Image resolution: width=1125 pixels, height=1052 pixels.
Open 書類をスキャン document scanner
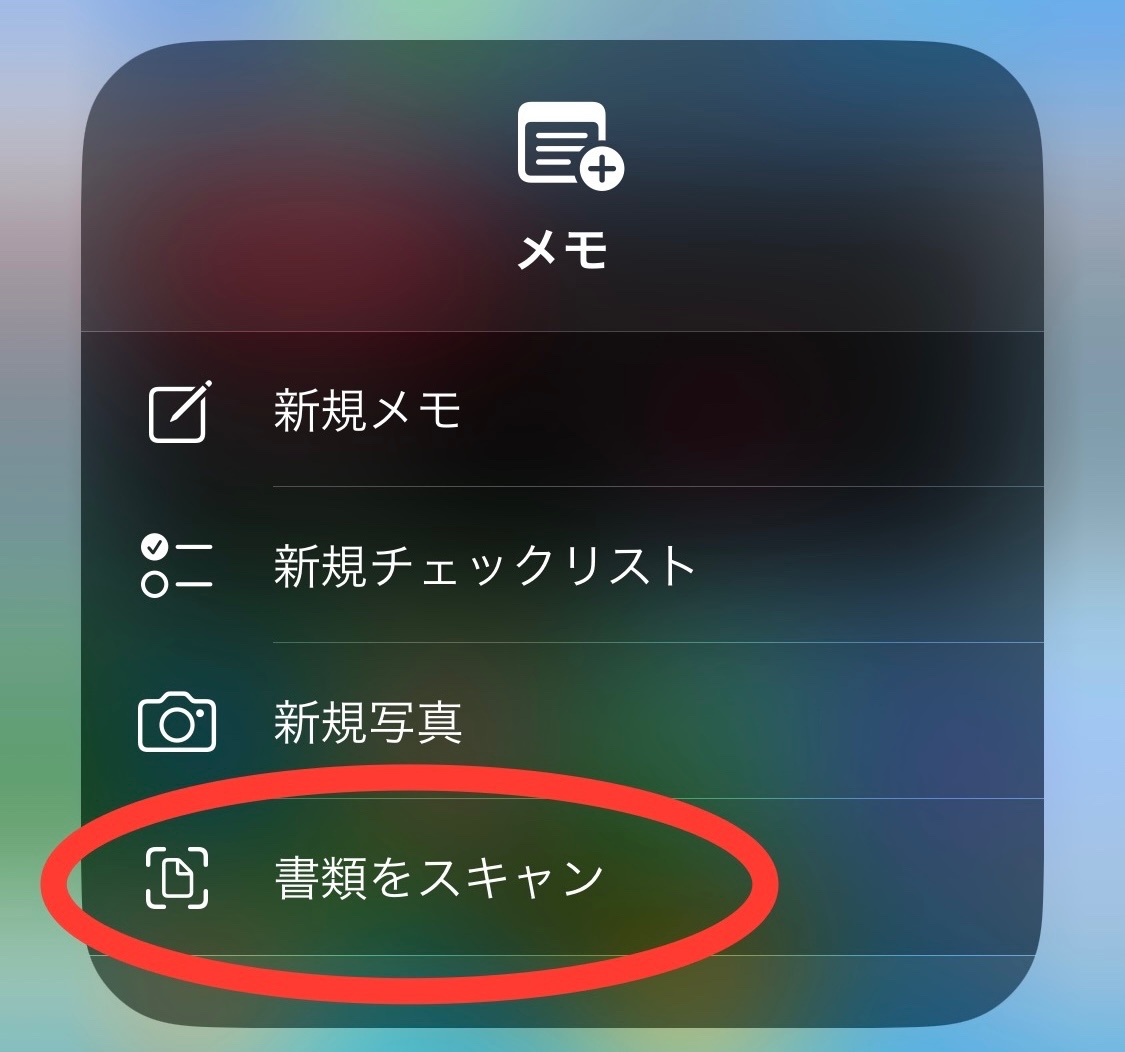(439, 877)
